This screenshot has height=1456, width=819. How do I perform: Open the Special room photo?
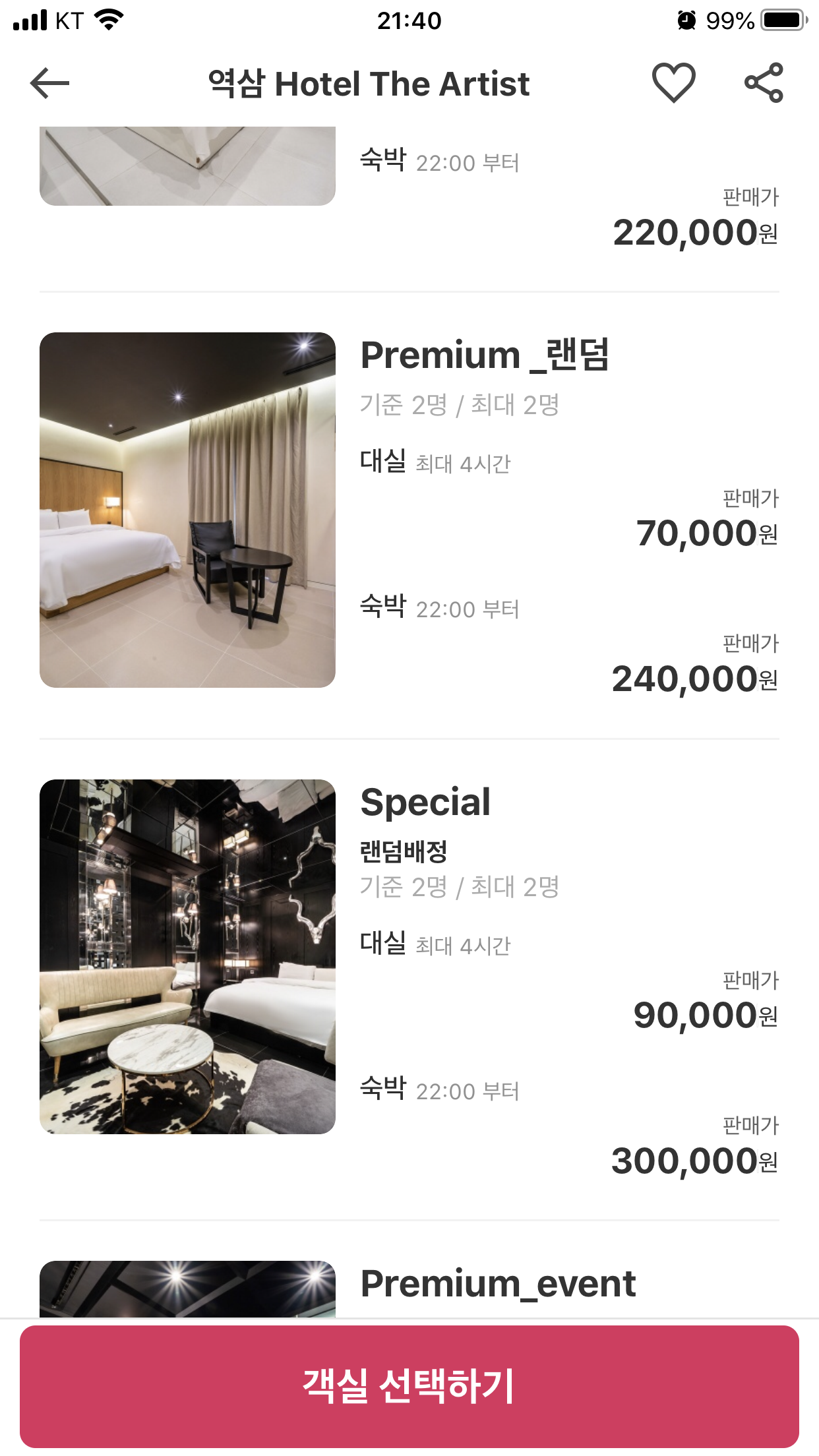tap(187, 956)
